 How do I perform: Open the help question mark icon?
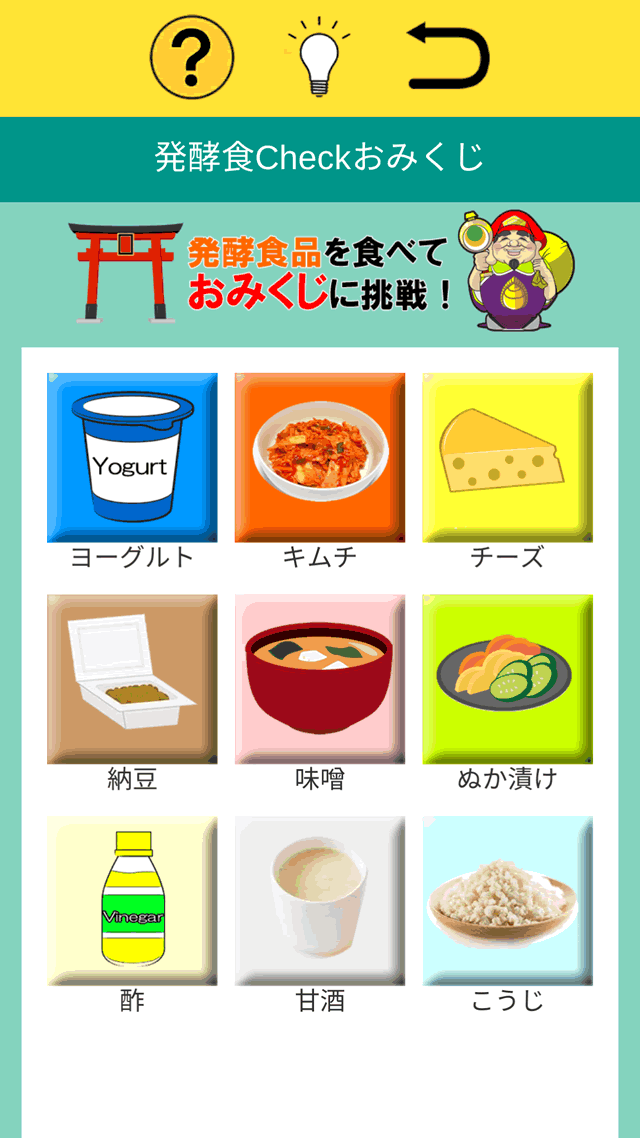tap(192, 57)
